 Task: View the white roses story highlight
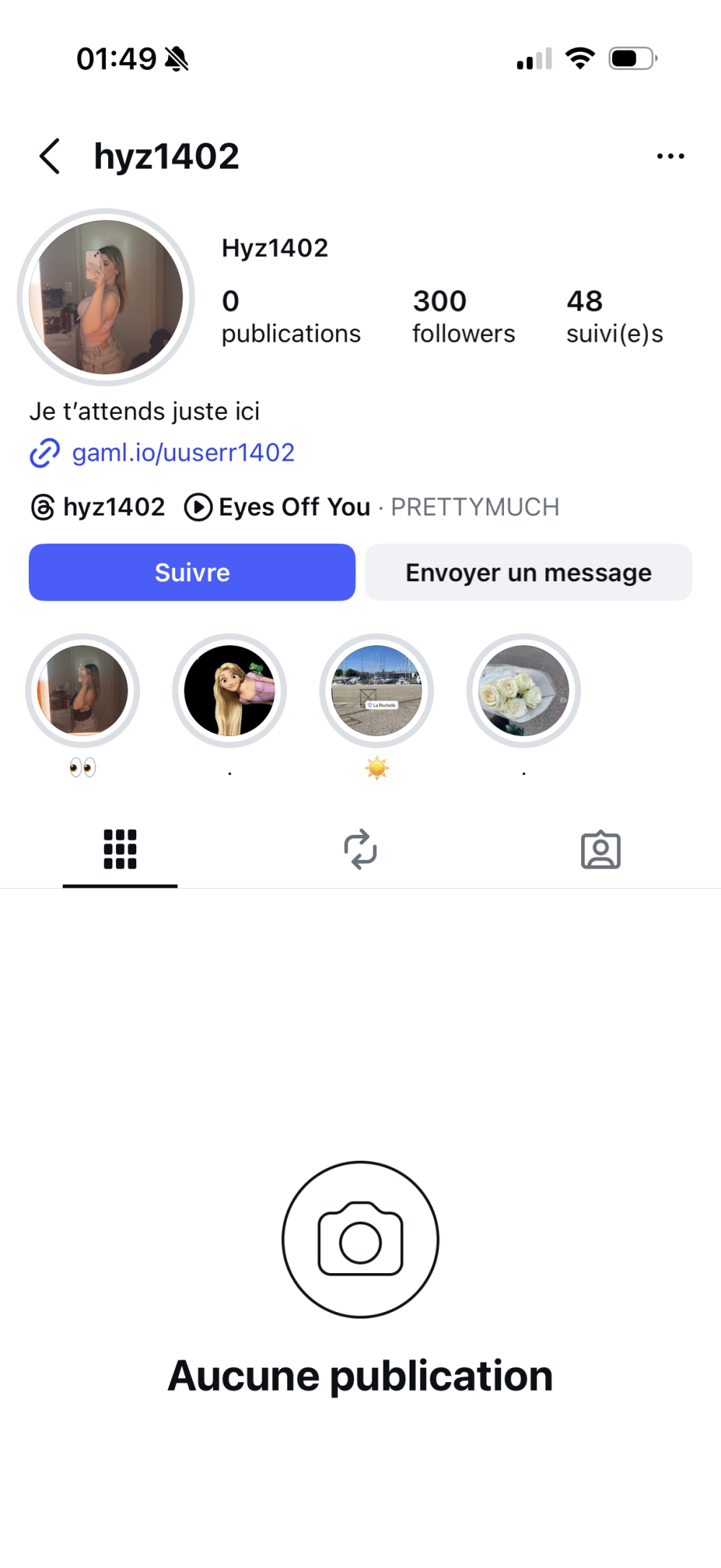523,691
